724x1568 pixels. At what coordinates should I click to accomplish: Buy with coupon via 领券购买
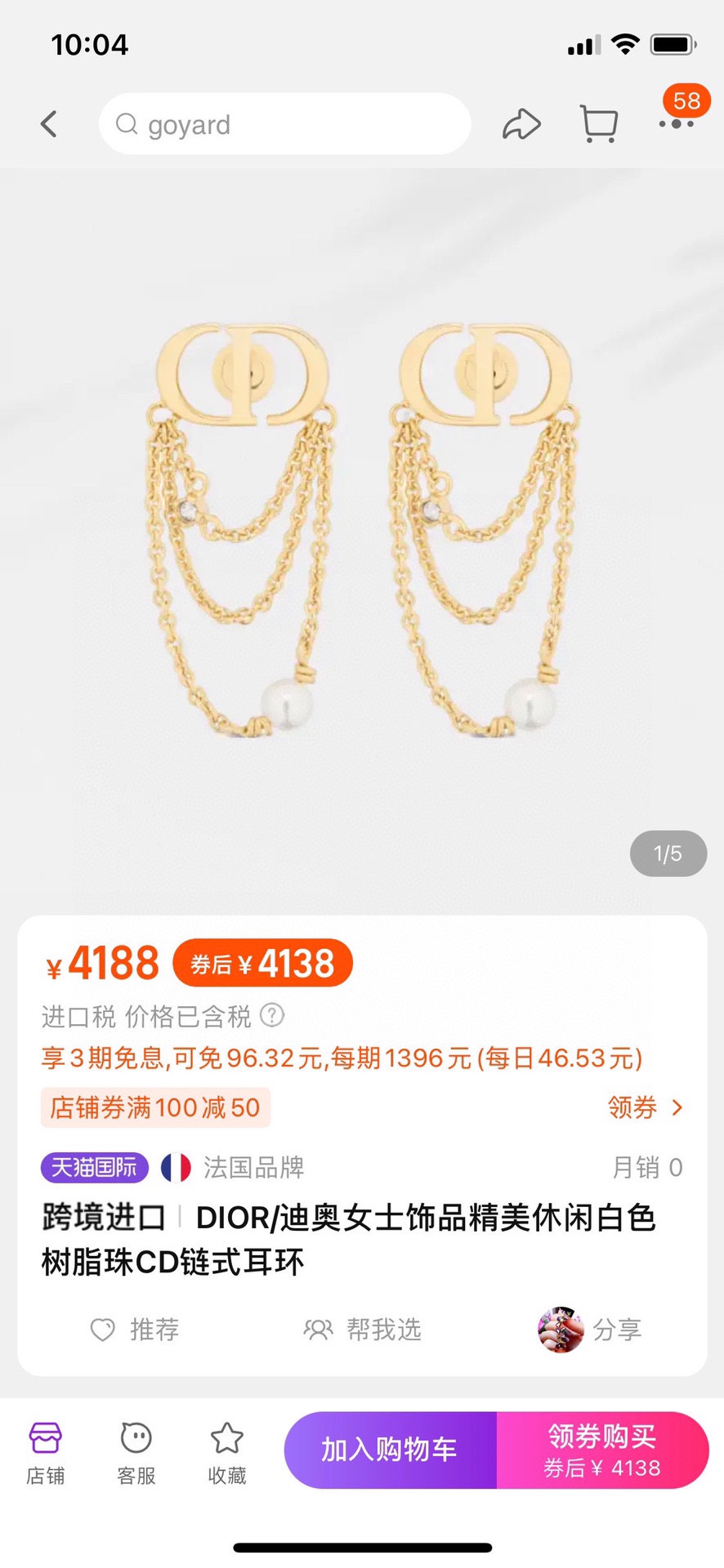click(602, 1450)
